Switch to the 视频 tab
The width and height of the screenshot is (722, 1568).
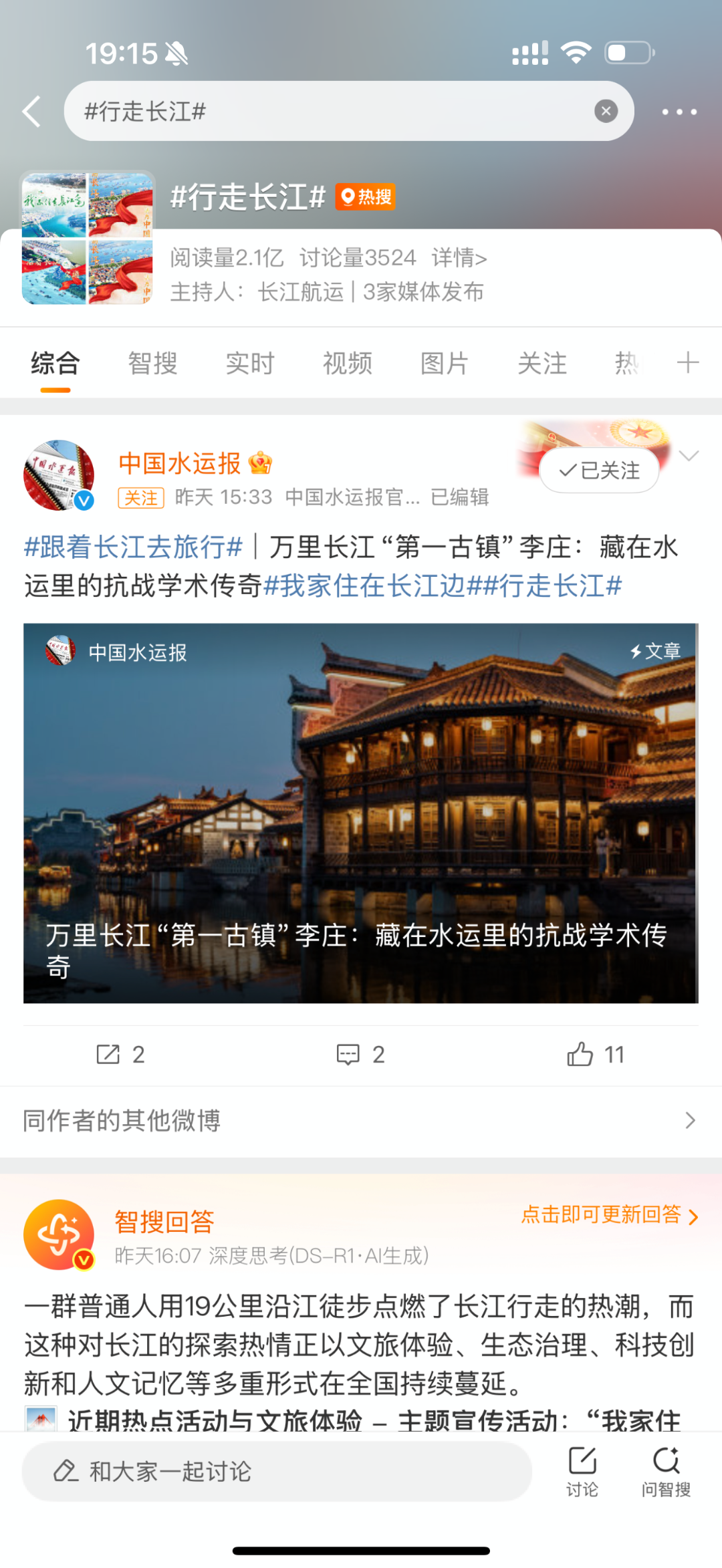(348, 364)
